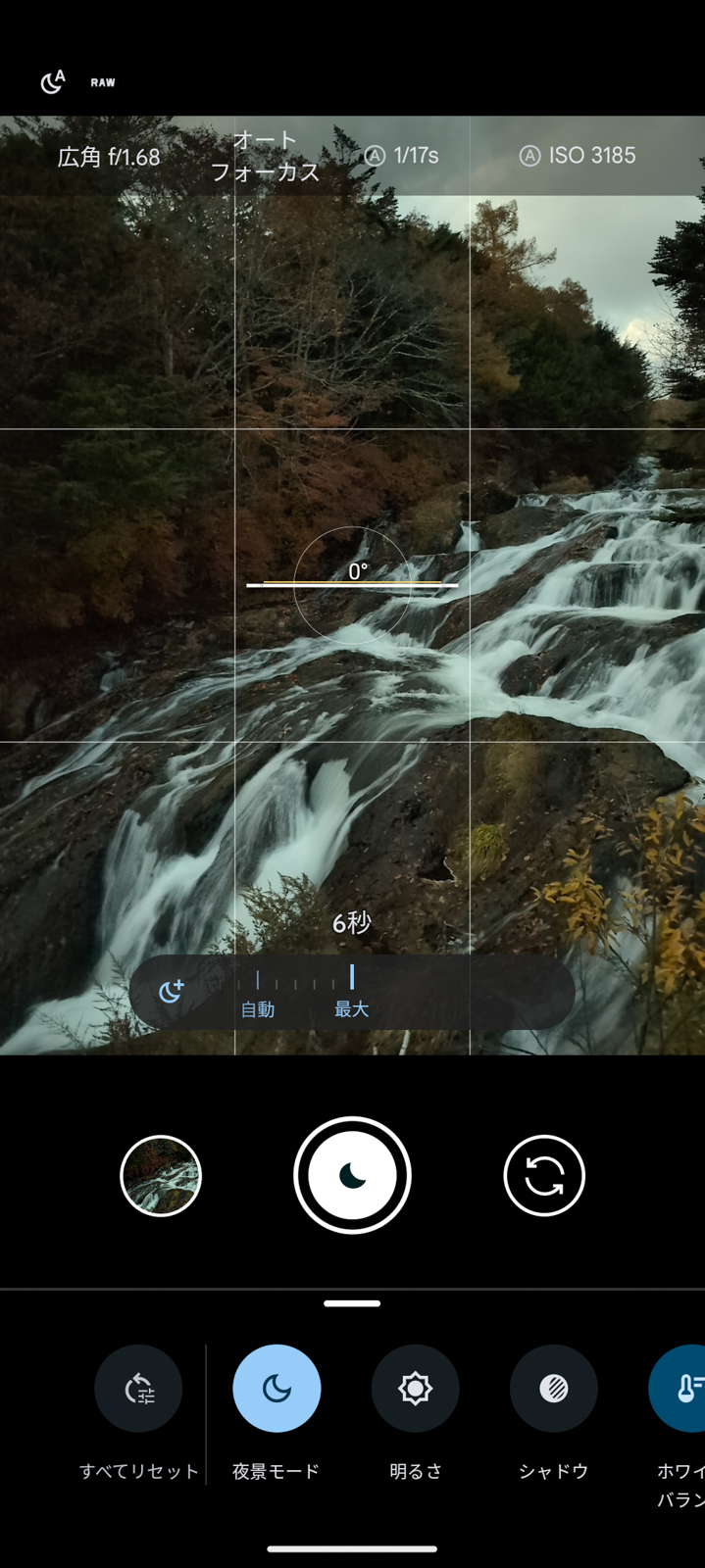Tap the RAW format indicator
Viewport: 705px width, 1568px height.
click(x=103, y=83)
